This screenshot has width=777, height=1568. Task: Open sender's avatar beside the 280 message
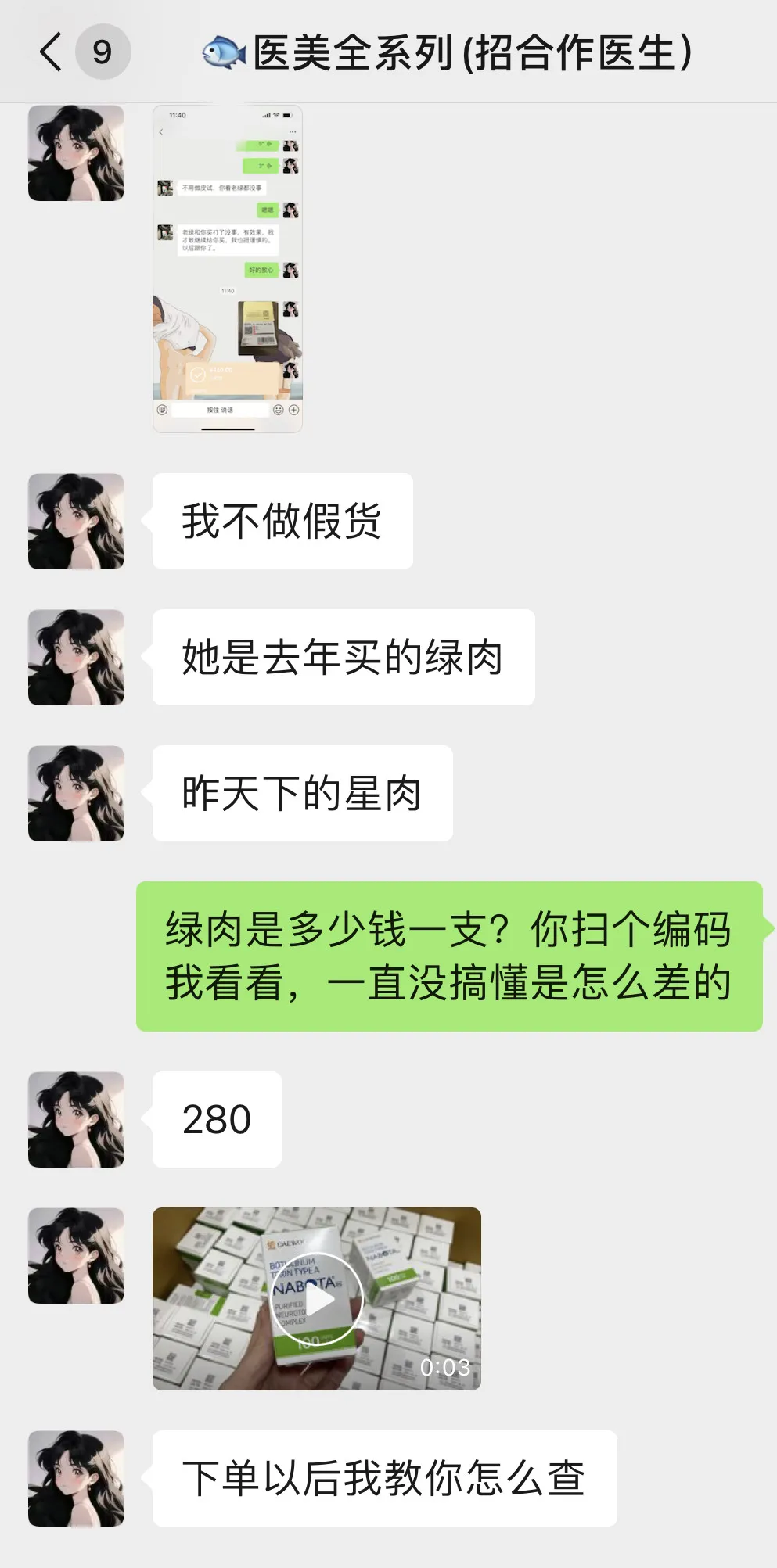point(76,1119)
